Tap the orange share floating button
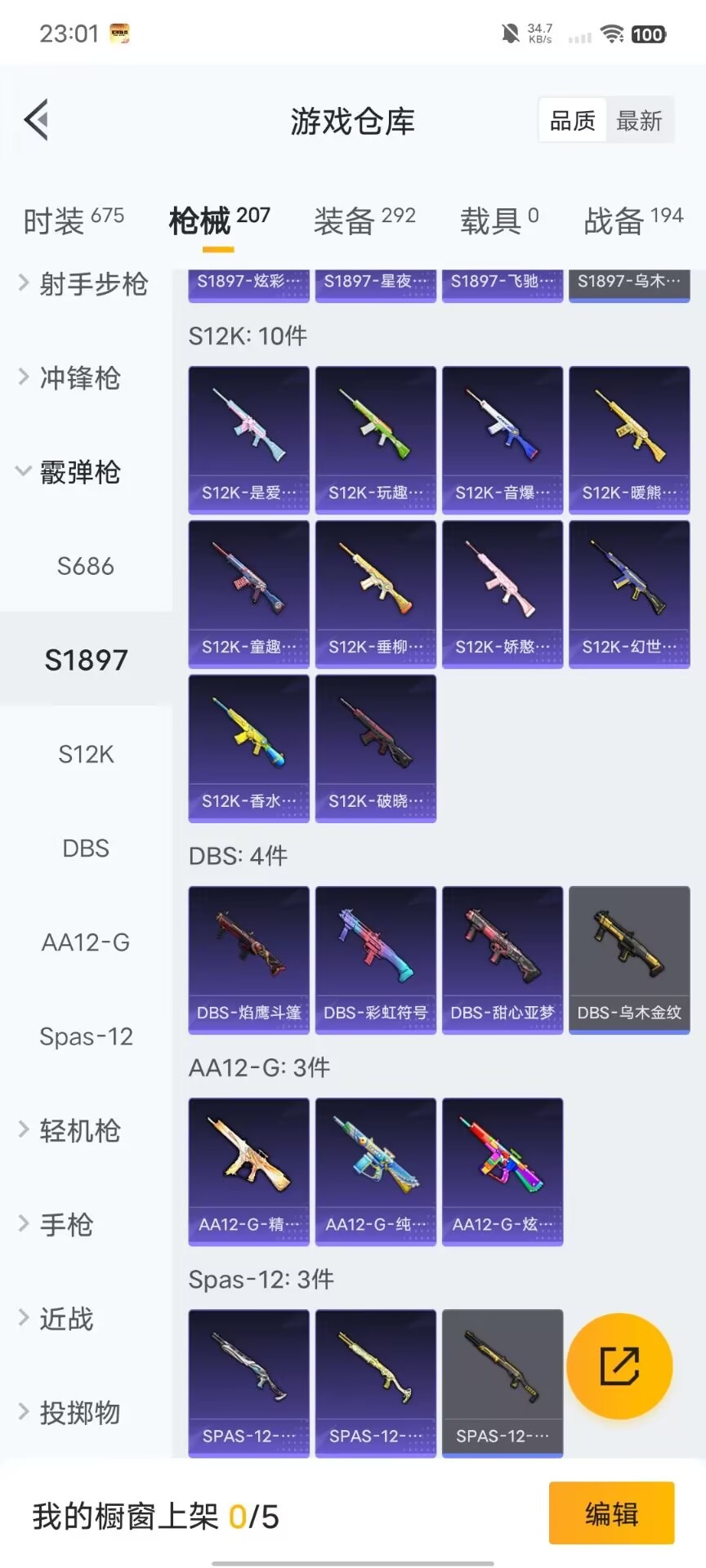Screen dimensions: 706x1568 click(x=619, y=1366)
